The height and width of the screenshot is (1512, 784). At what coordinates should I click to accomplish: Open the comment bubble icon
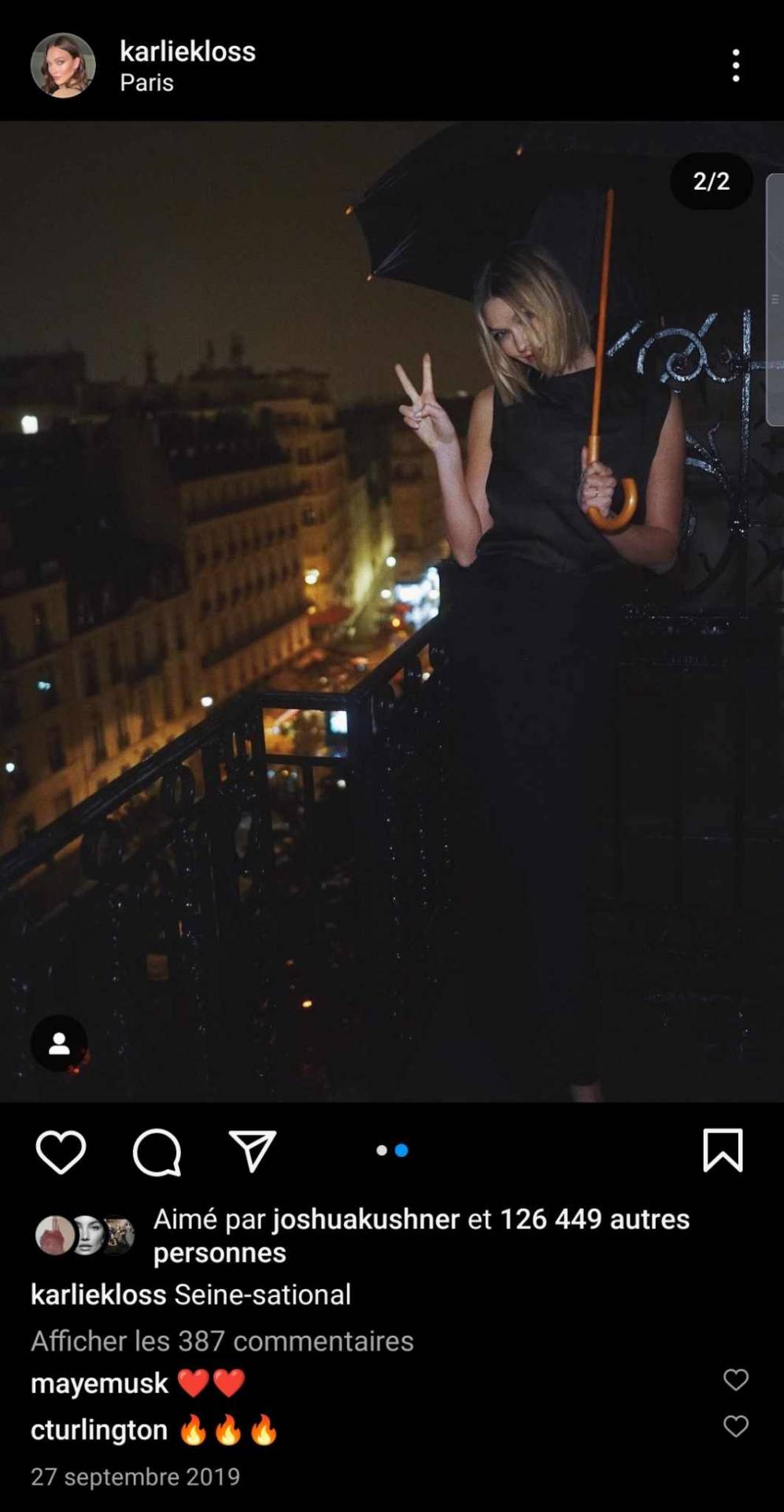click(x=157, y=1151)
